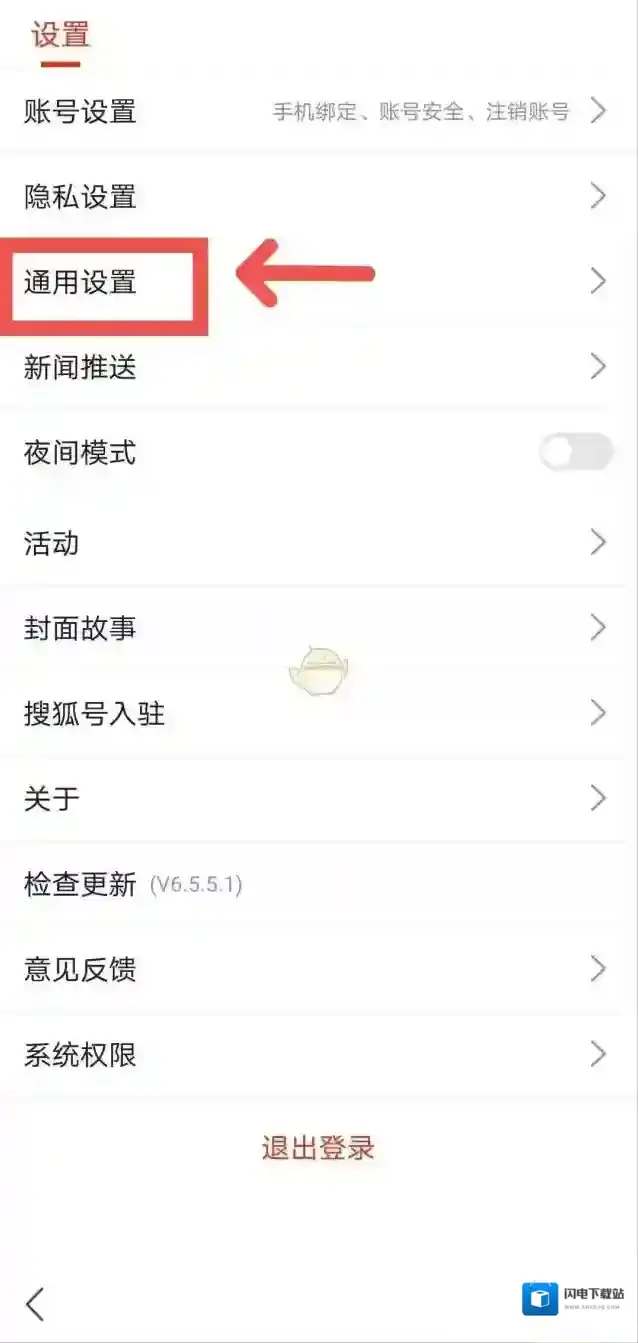Open 隐私设置 privacy settings
This screenshot has height=1343, width=638.
[319, 196]
